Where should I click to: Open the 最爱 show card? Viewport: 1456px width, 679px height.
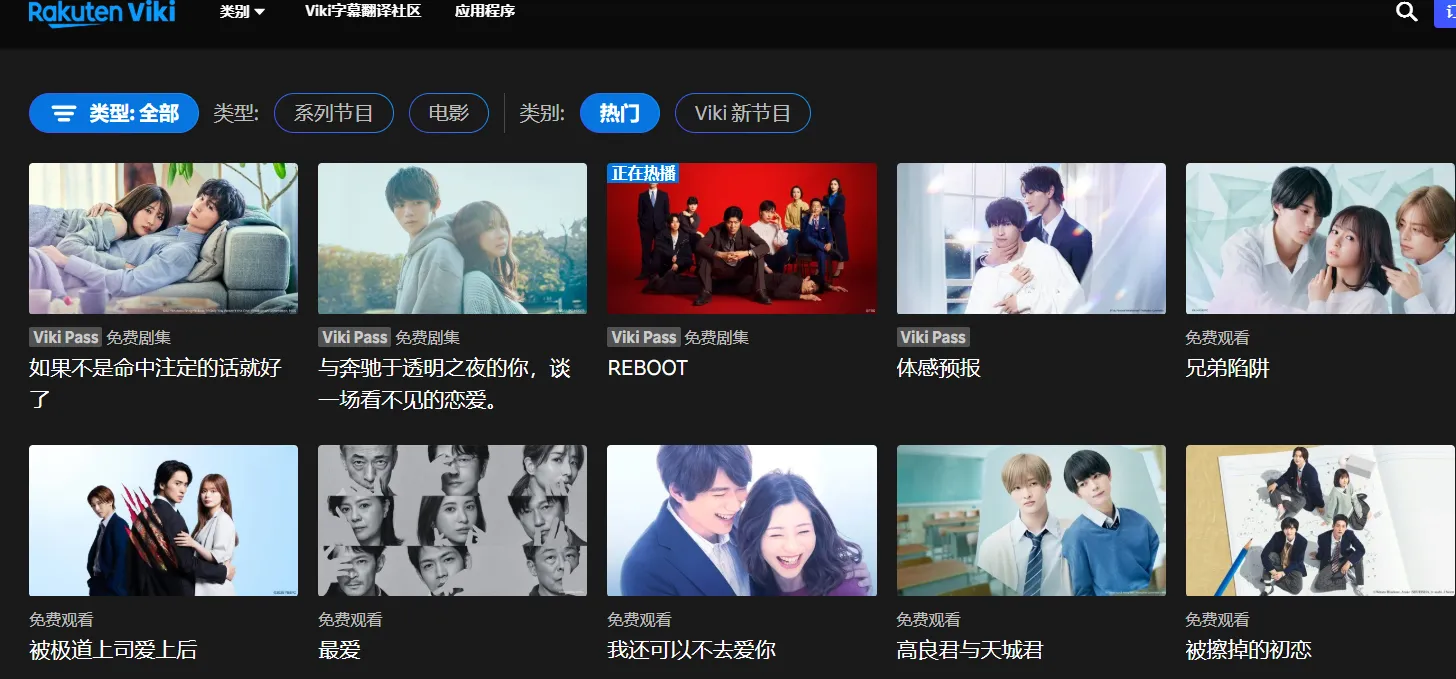[452, 520]
